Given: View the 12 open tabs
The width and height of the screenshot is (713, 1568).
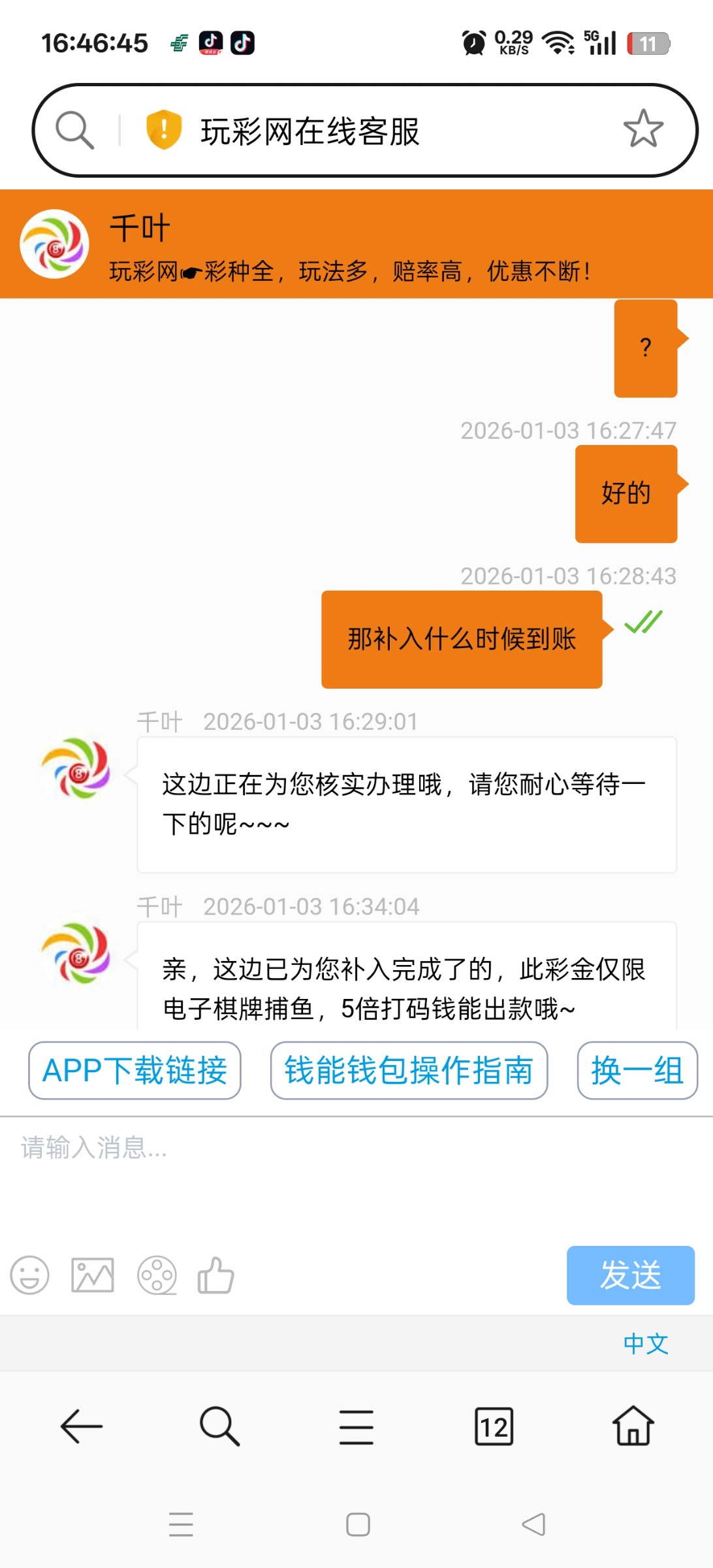Looking at the screenshot, I should point(494,1426).
